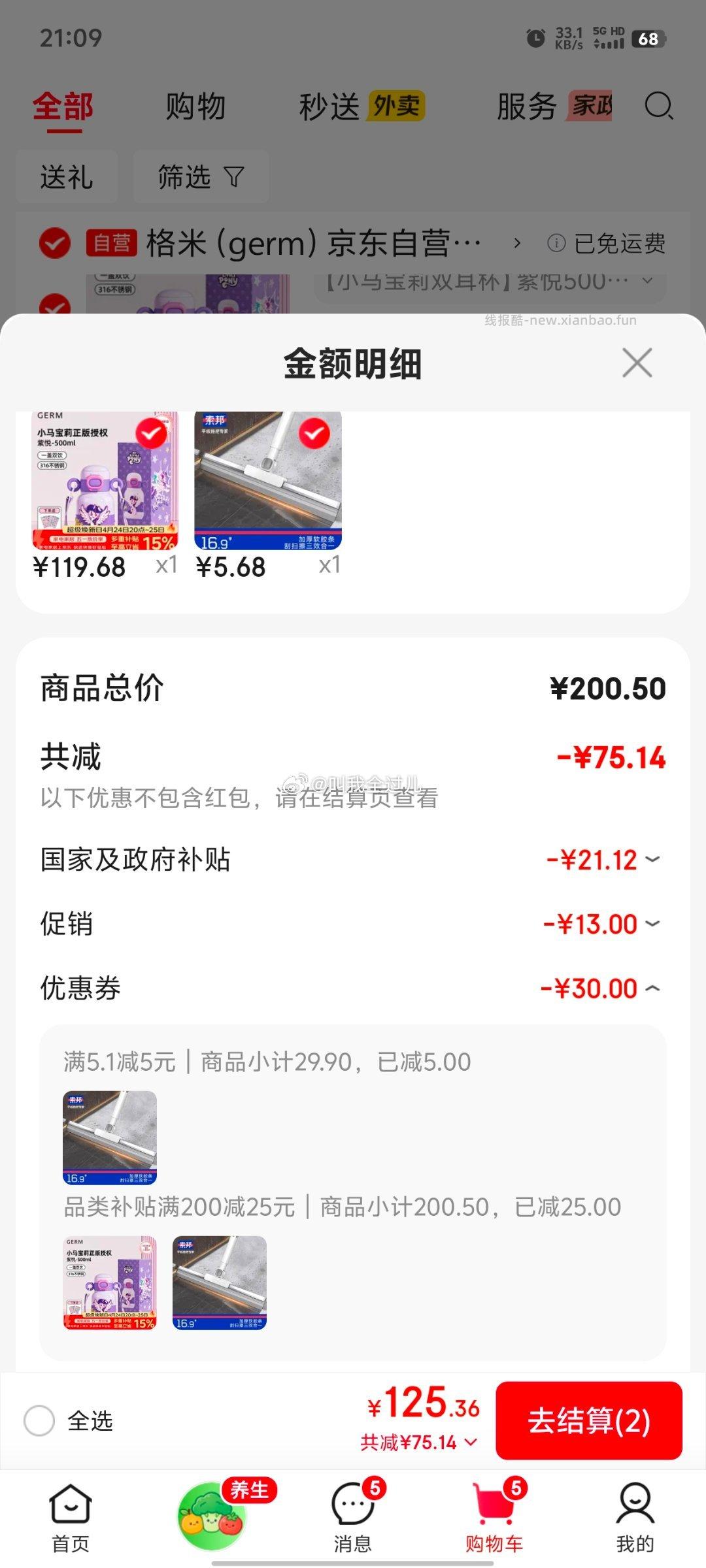Viewport: 706px width, 1568px height.
Task: Open the 养生 tab
Action: 212,1517
